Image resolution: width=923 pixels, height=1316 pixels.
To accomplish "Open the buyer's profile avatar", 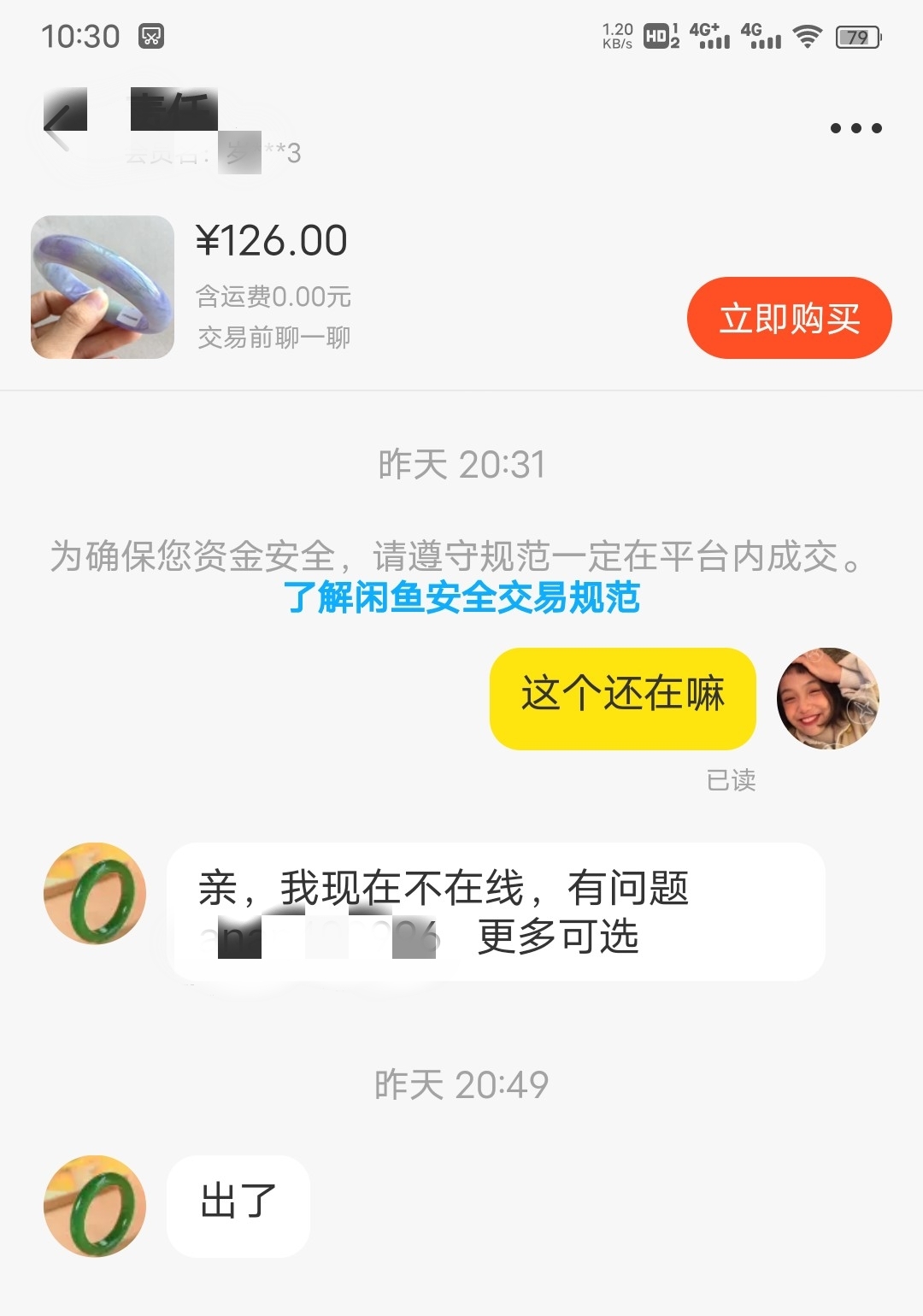I will [827, 698].
